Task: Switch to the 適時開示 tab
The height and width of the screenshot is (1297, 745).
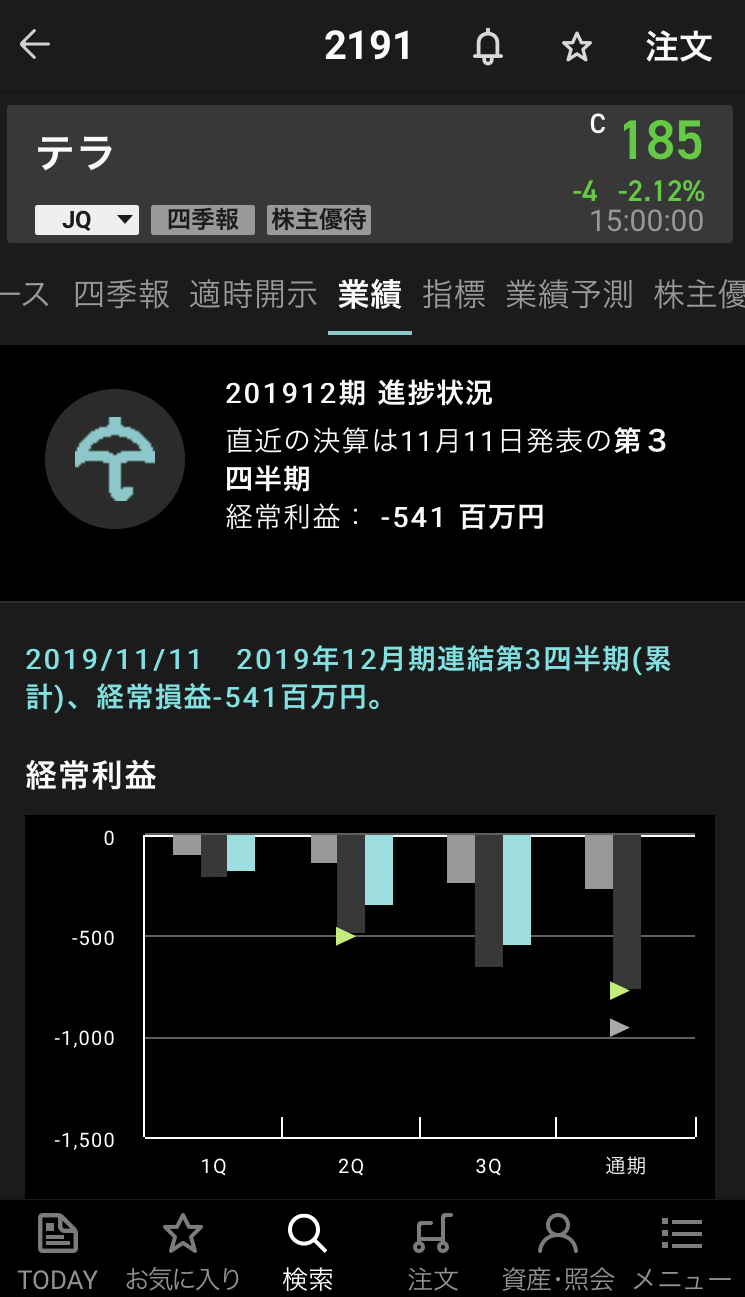Action: (253, 294)
